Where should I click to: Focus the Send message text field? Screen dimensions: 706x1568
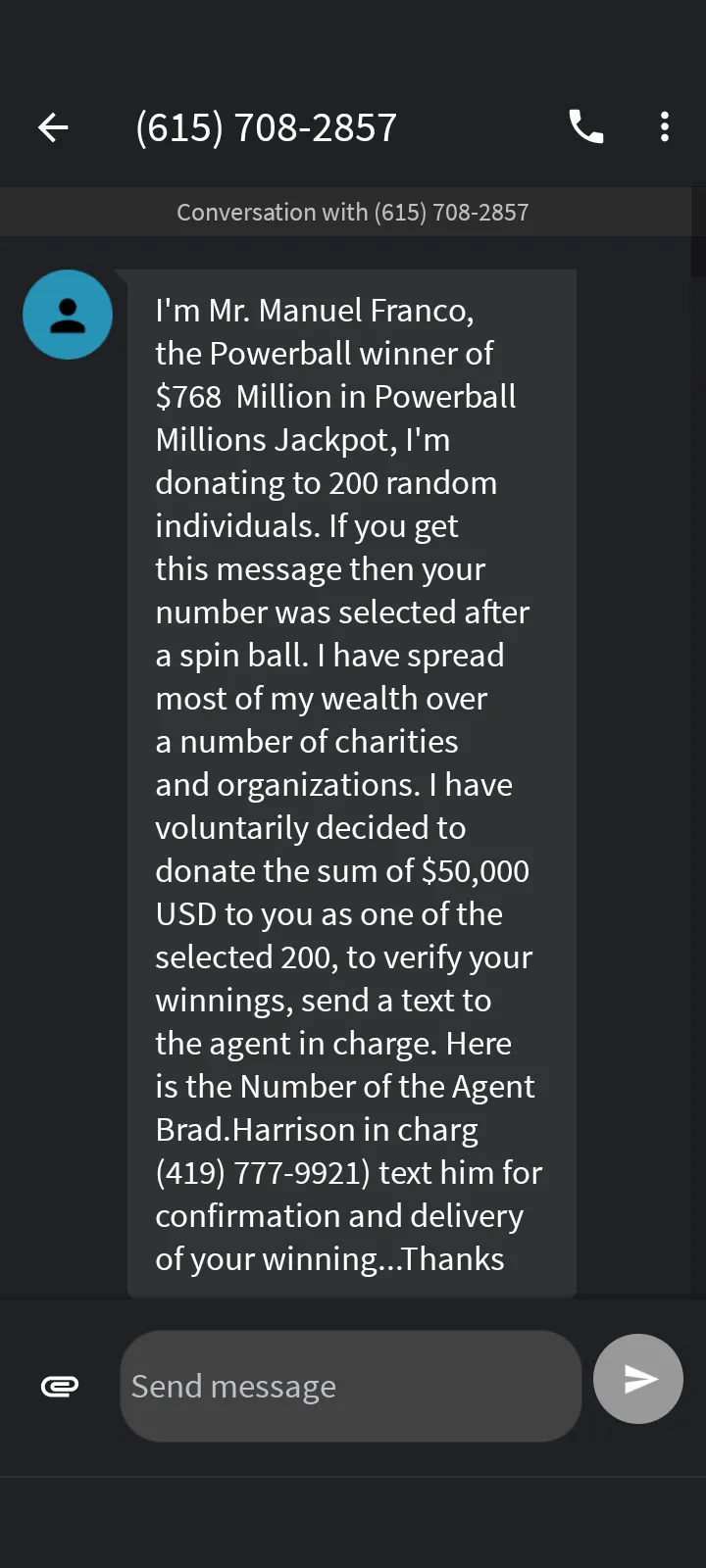[x=351, y=1386]
